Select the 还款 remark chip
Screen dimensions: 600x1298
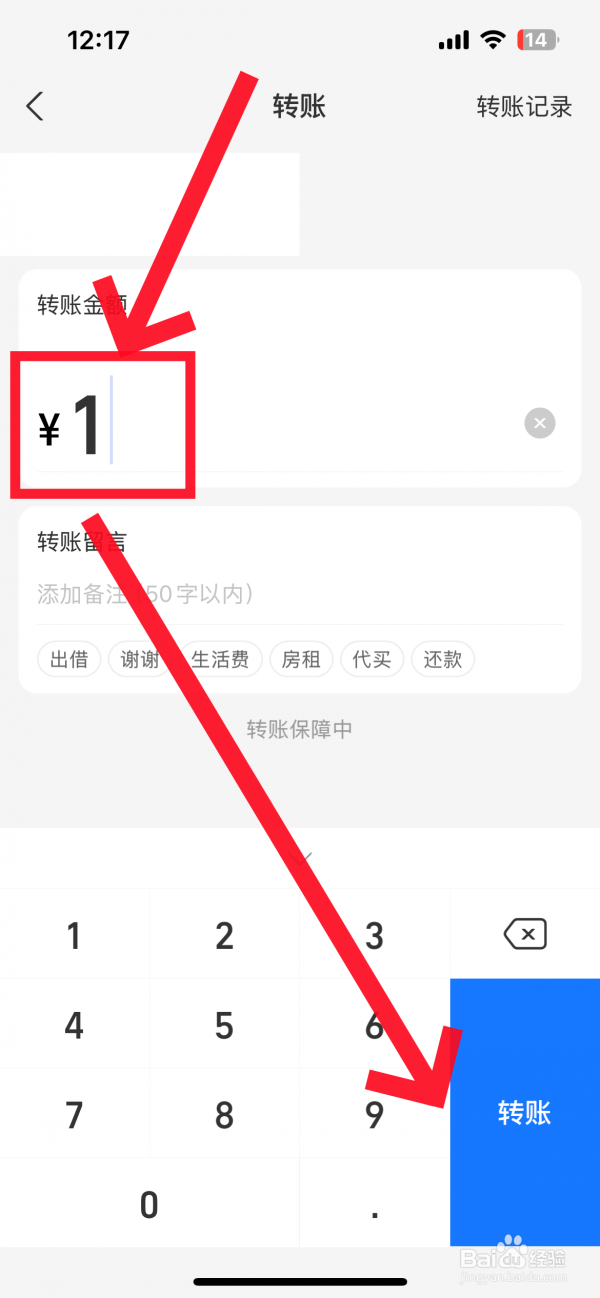(x=443, y=660)
